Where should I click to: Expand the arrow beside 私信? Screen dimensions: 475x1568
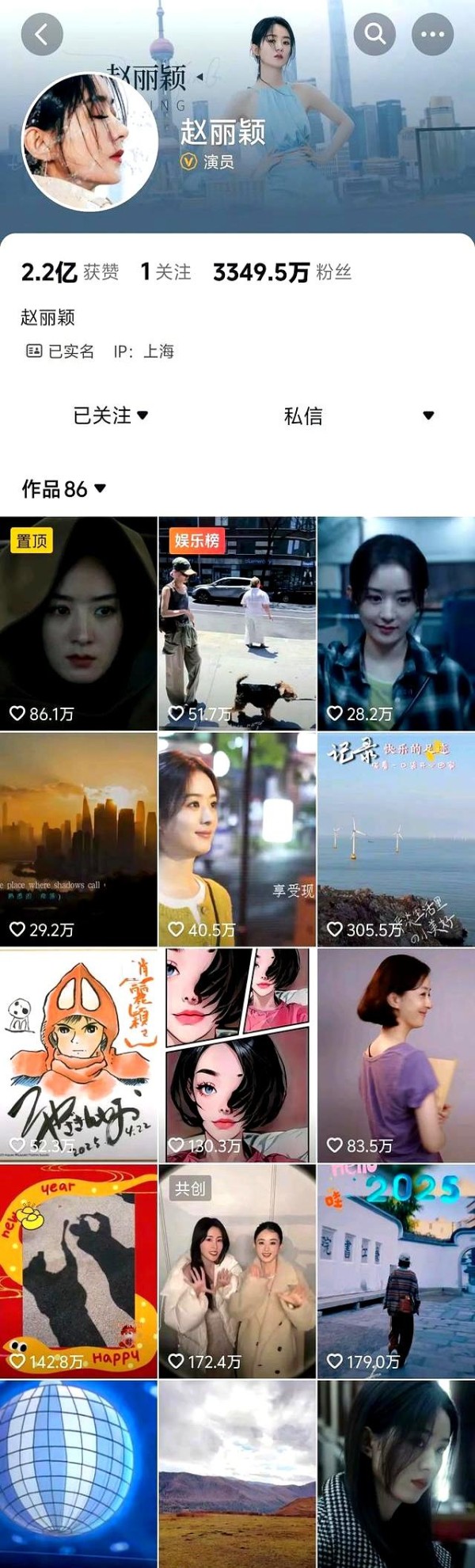[428, 416]
